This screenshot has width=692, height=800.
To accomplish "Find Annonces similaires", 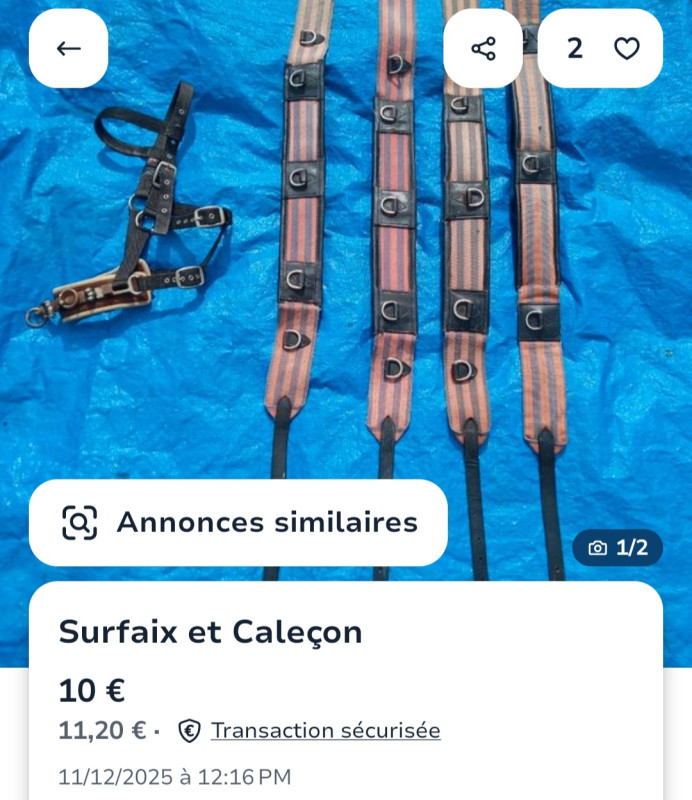I will (238, 522).
